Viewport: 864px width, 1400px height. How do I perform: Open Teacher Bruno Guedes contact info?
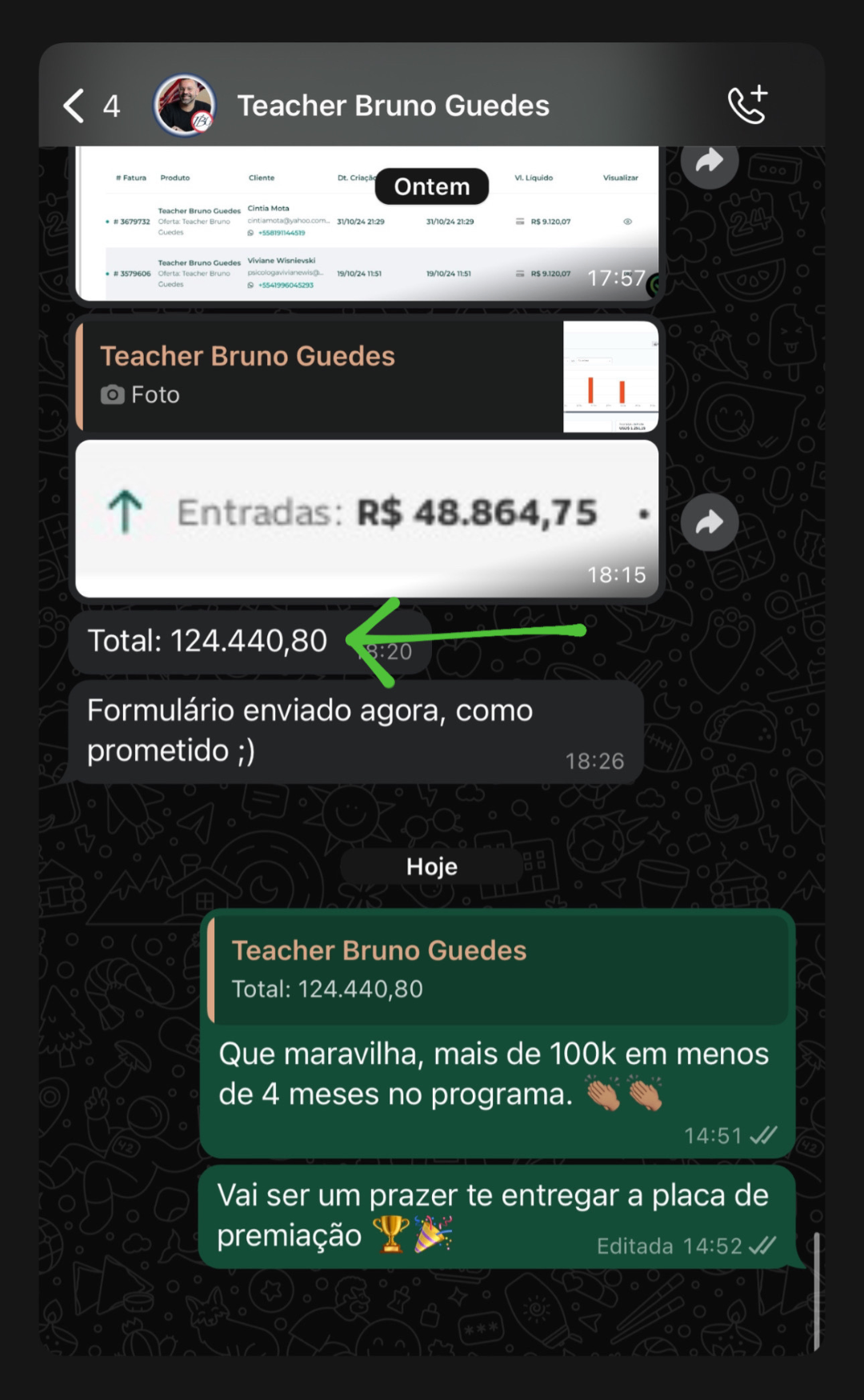pos(392,106)
